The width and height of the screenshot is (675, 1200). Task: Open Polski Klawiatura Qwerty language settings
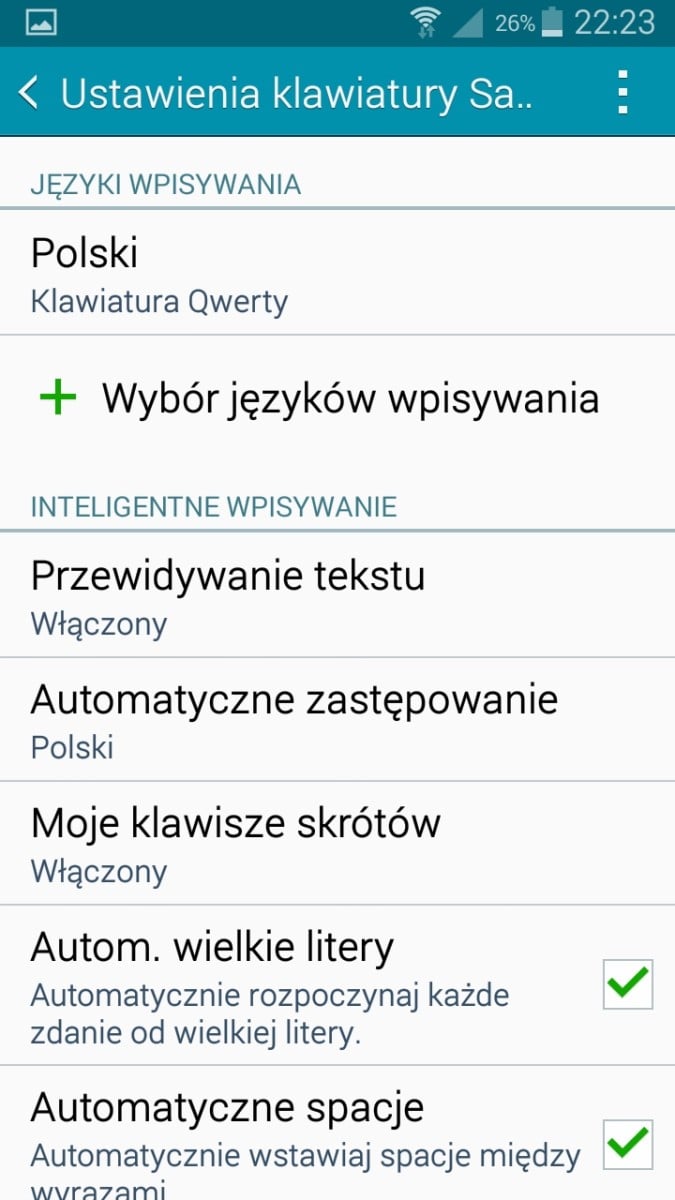pyautogui.click(x=337, y=273)
